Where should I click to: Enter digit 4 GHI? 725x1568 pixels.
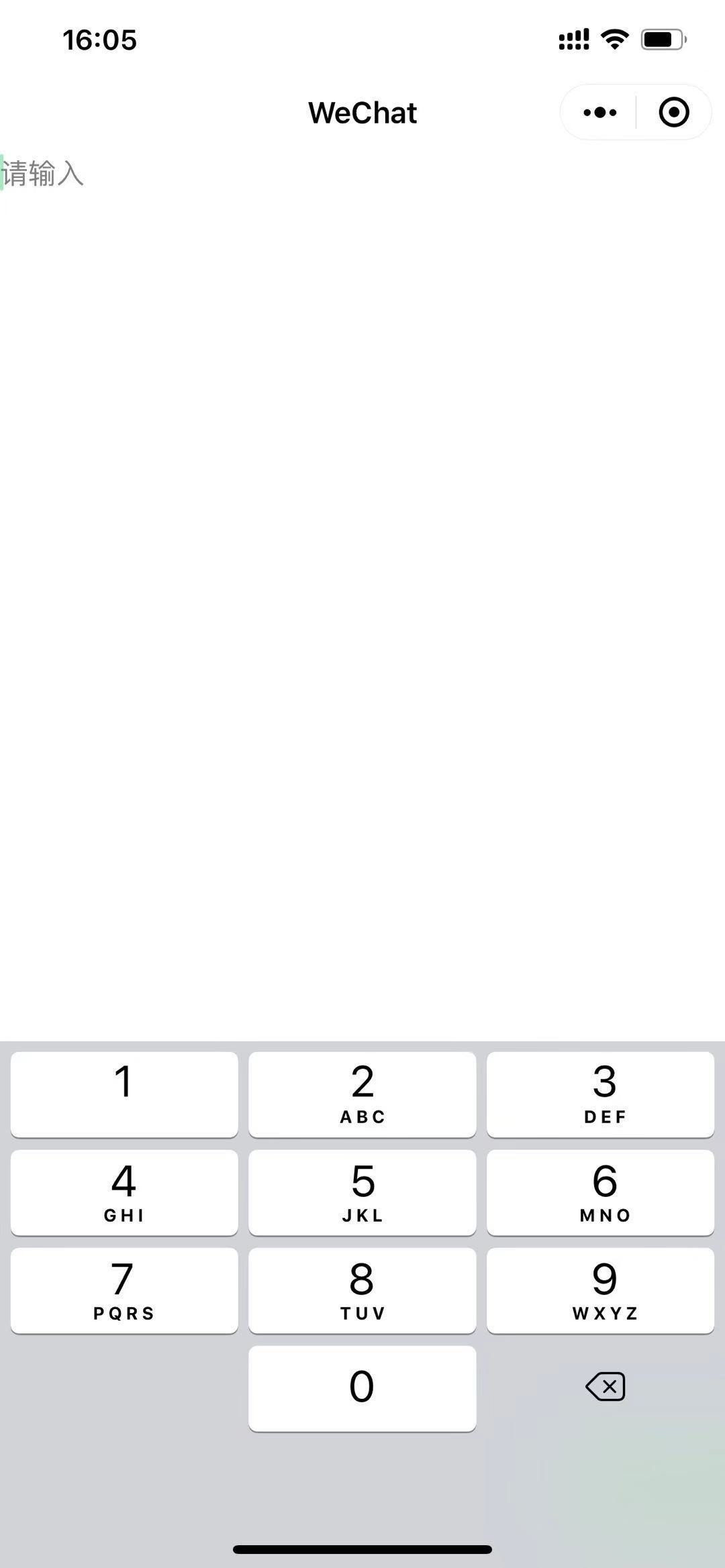click(x=124, y=1192)
